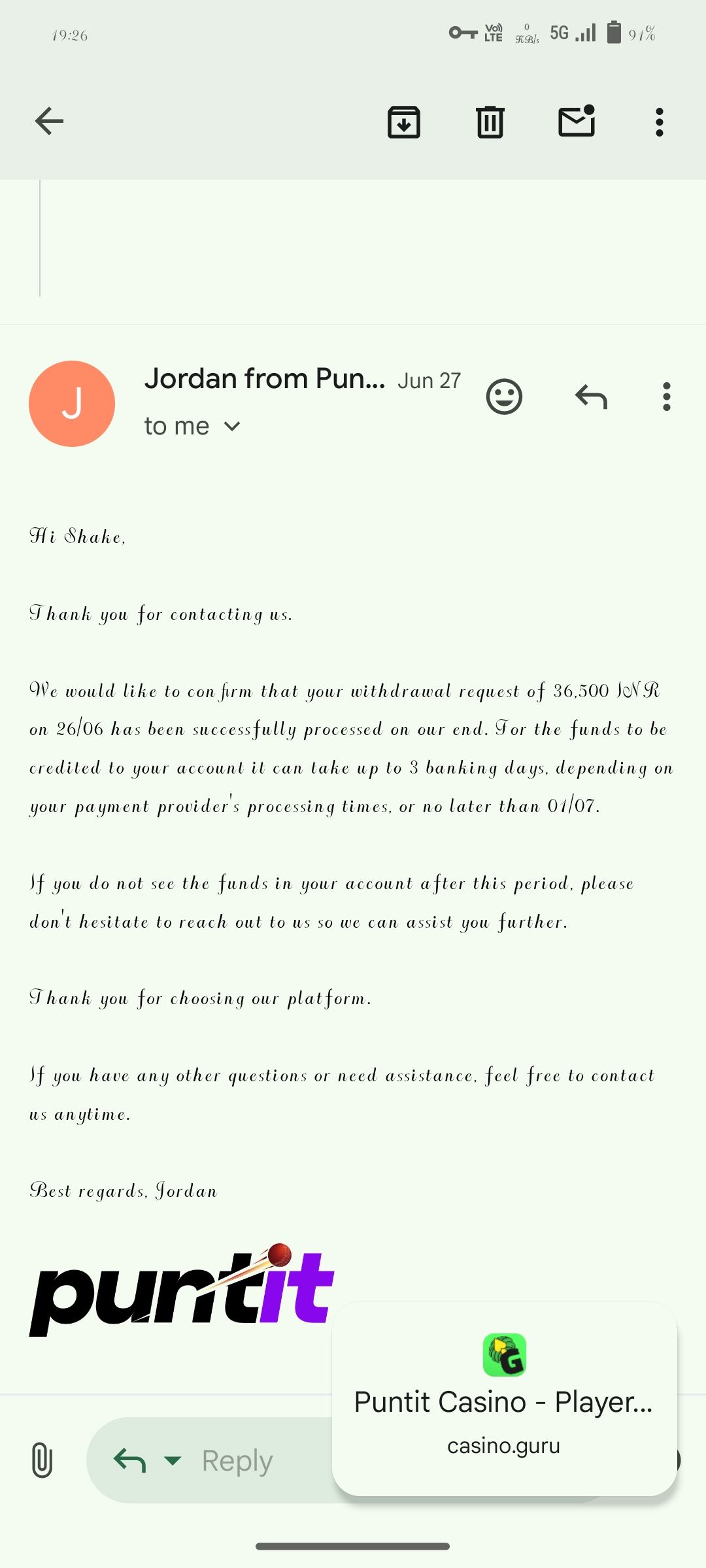The image size is (706, 1568).
Task: Open the sender avatar for Jordan
Action: (72, 404)
